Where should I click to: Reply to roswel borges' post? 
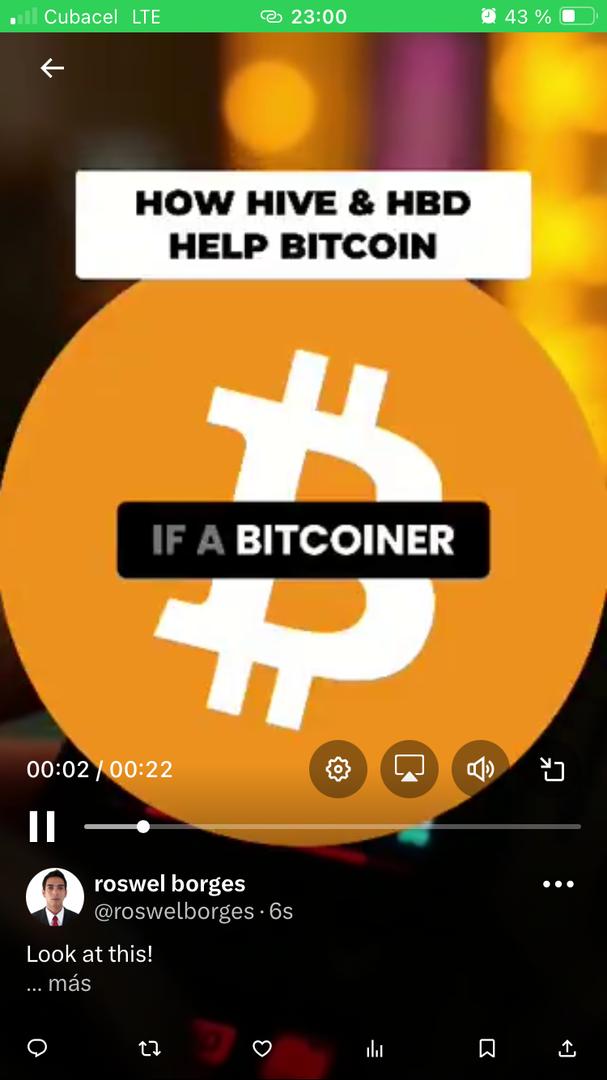(37, 1048)
